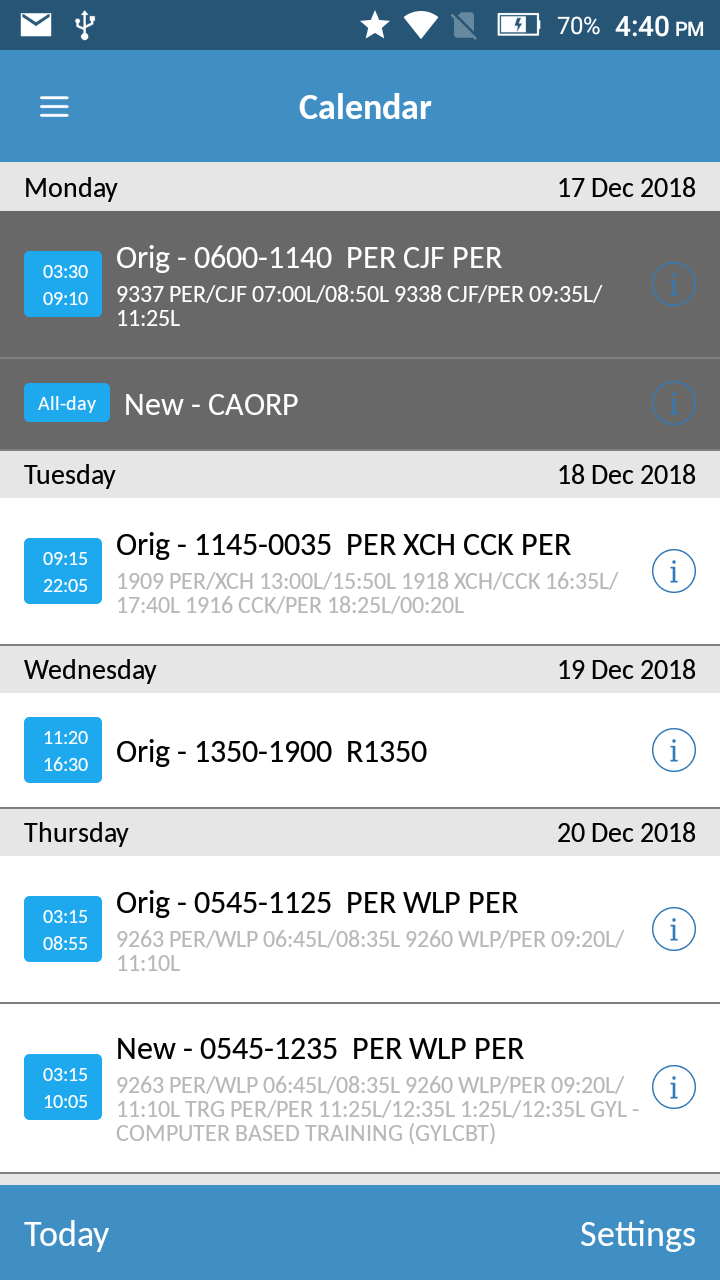This screenshot has height=1280, width=720.
Task: Open the Orig 0545-1125 PER WLP PER duty
Action: click(360, 929)
